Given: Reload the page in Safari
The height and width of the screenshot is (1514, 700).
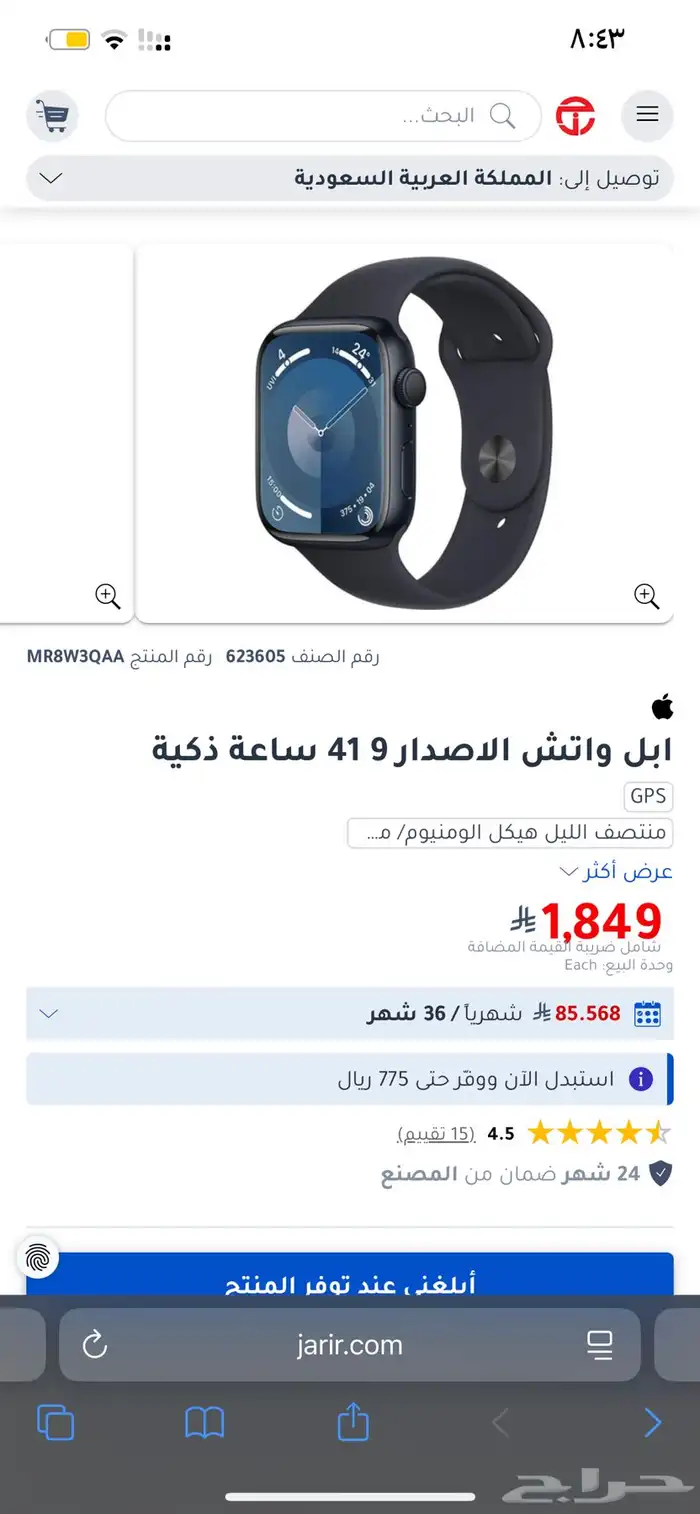Looking at the screenshot, I should click(95, 1345).
